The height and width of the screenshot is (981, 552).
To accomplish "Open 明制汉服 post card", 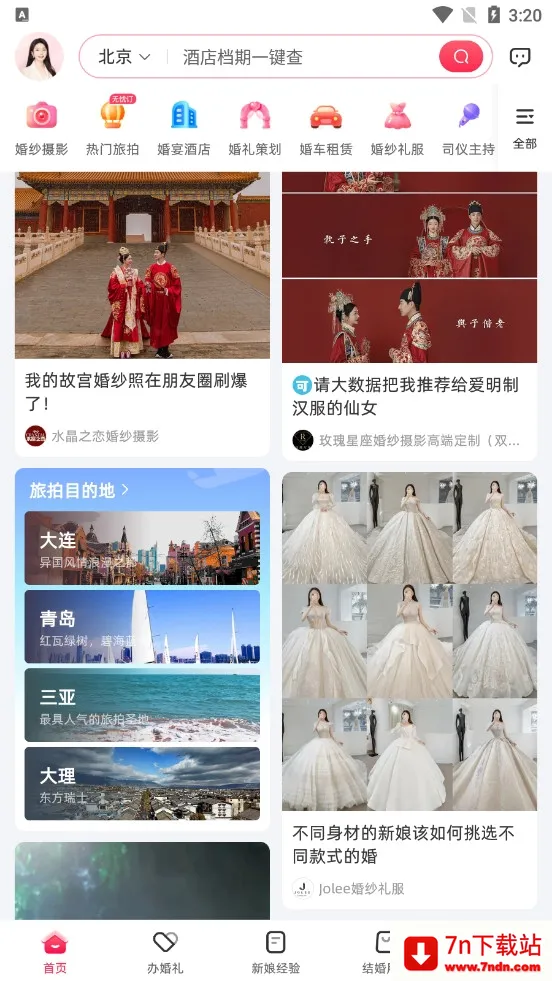I will click(x=409, y=316).
